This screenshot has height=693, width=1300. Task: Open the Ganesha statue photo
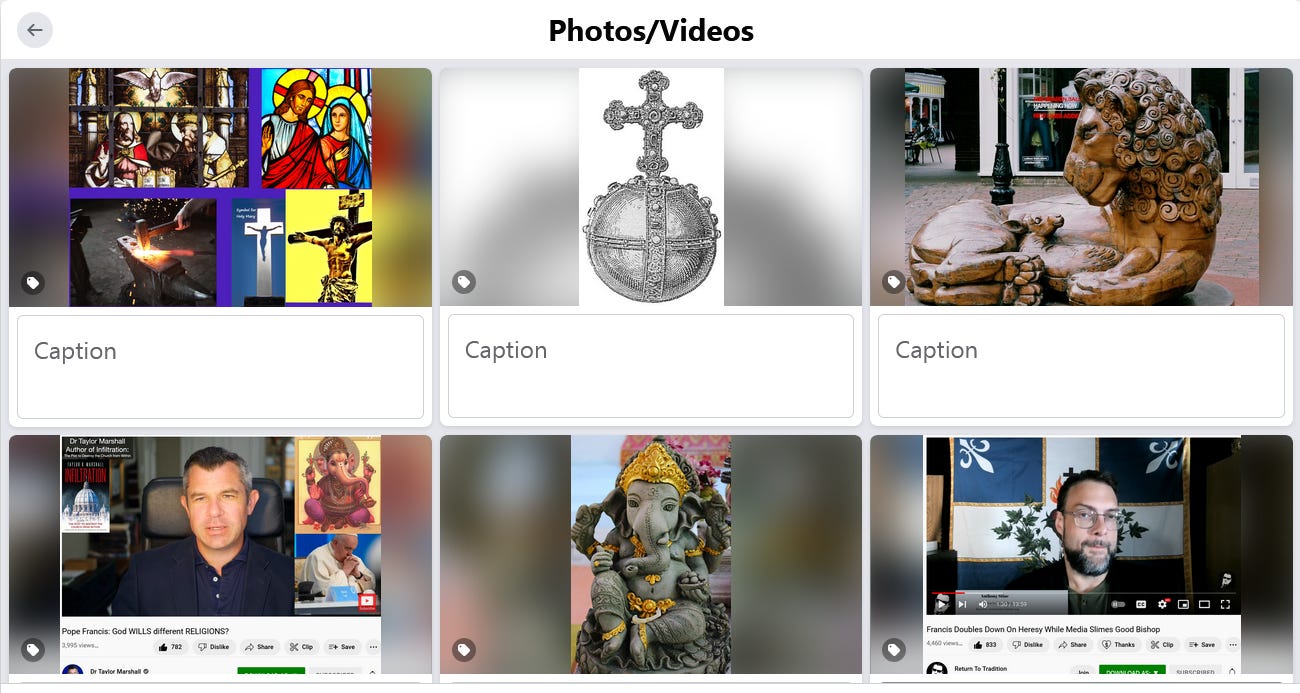point(650,555)
